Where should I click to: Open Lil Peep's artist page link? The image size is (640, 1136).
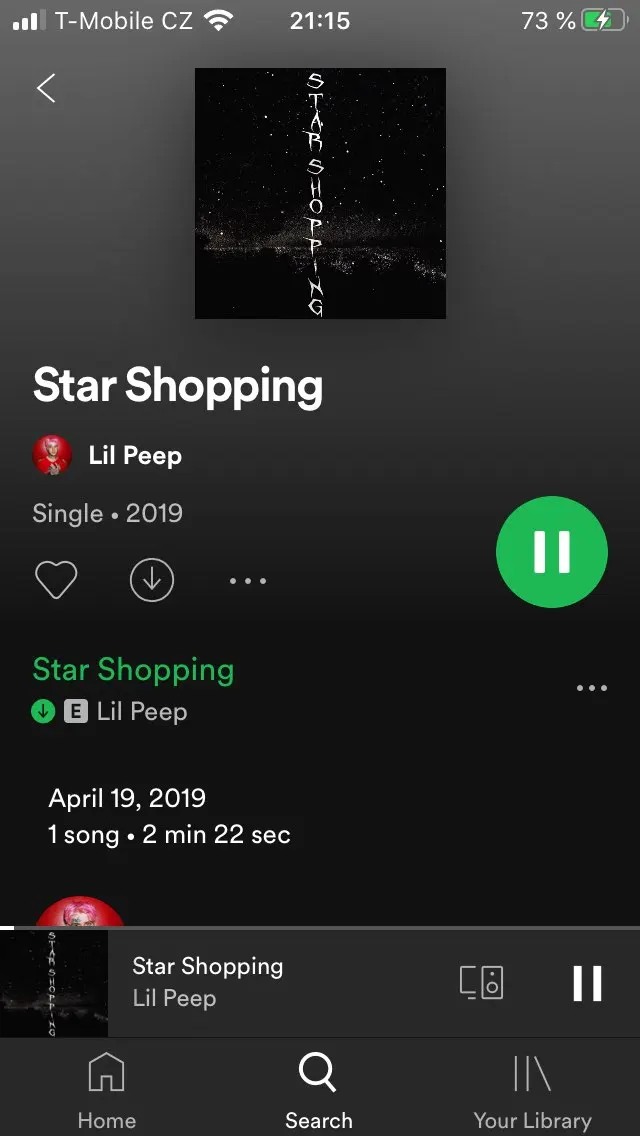(x=134, y=456)
